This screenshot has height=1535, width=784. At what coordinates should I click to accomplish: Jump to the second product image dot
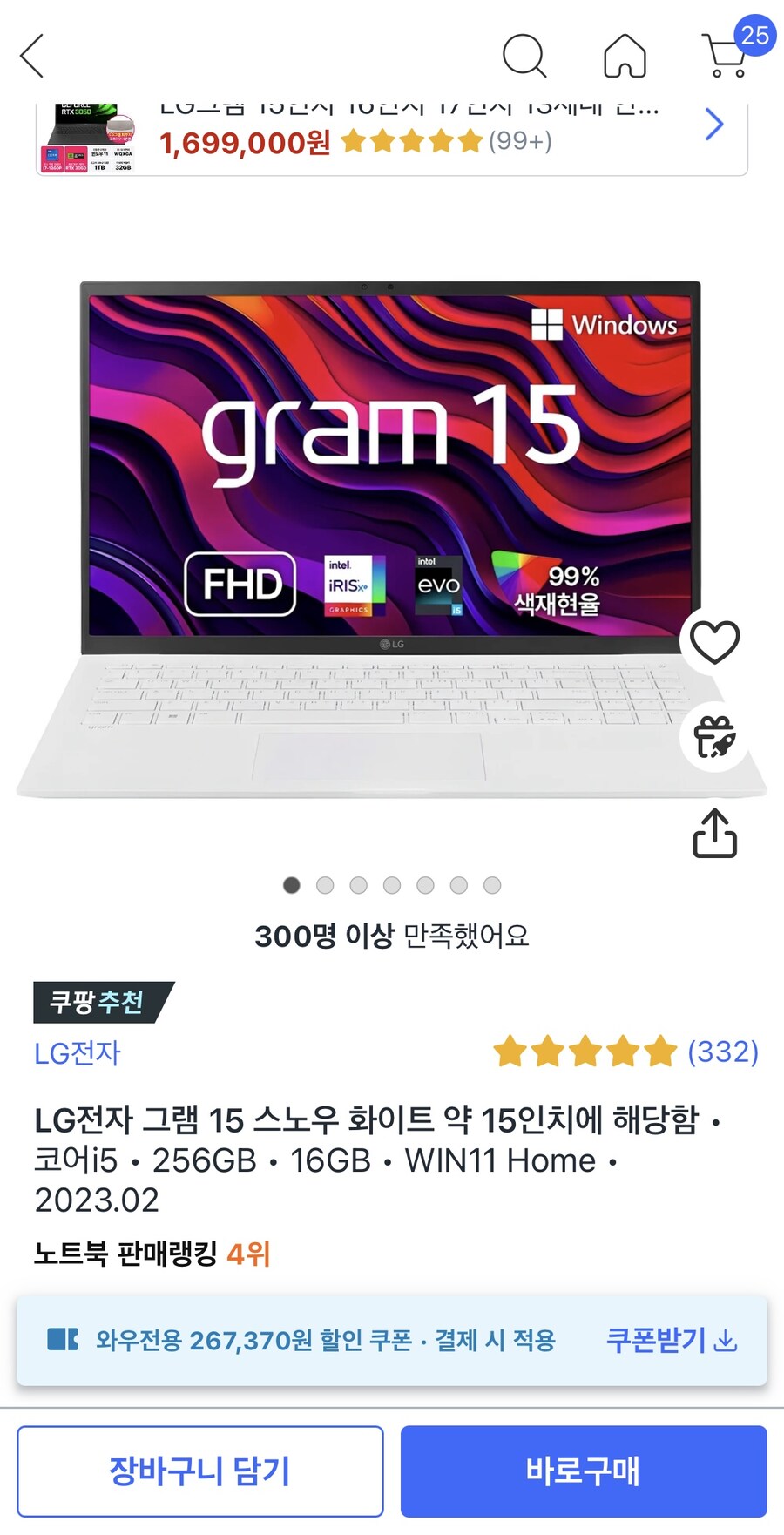(325, 885)
